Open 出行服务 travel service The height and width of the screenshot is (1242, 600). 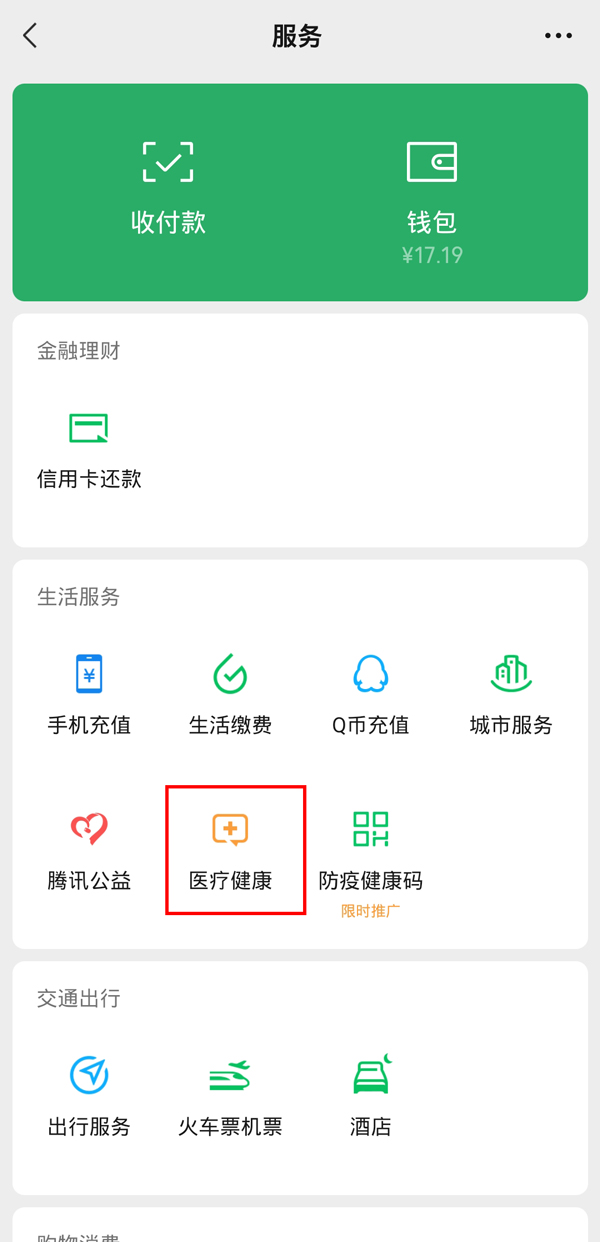click(89, 1097)
